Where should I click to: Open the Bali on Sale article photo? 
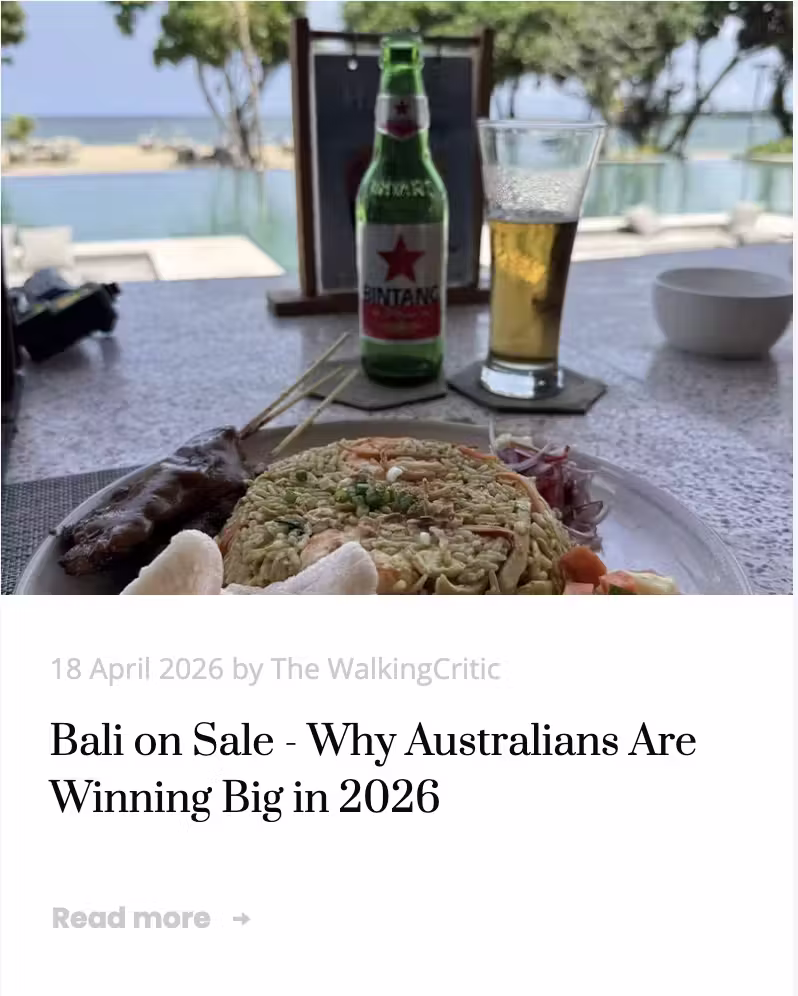[398, 297]
